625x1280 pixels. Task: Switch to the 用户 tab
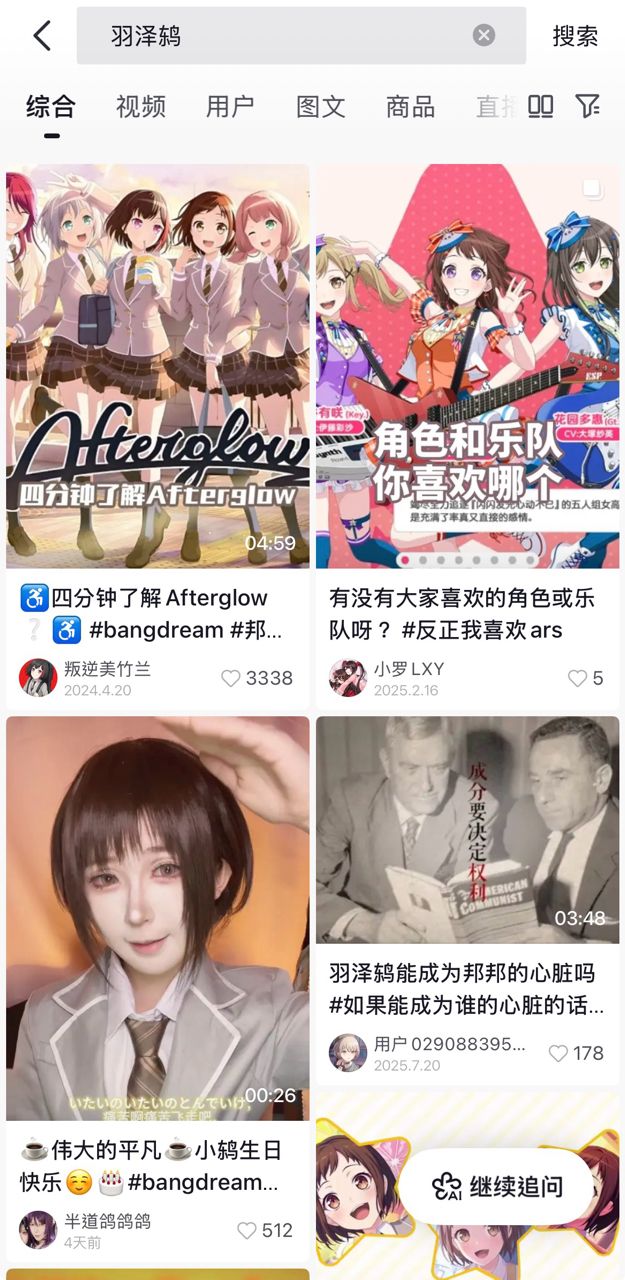tap(230, 106)
